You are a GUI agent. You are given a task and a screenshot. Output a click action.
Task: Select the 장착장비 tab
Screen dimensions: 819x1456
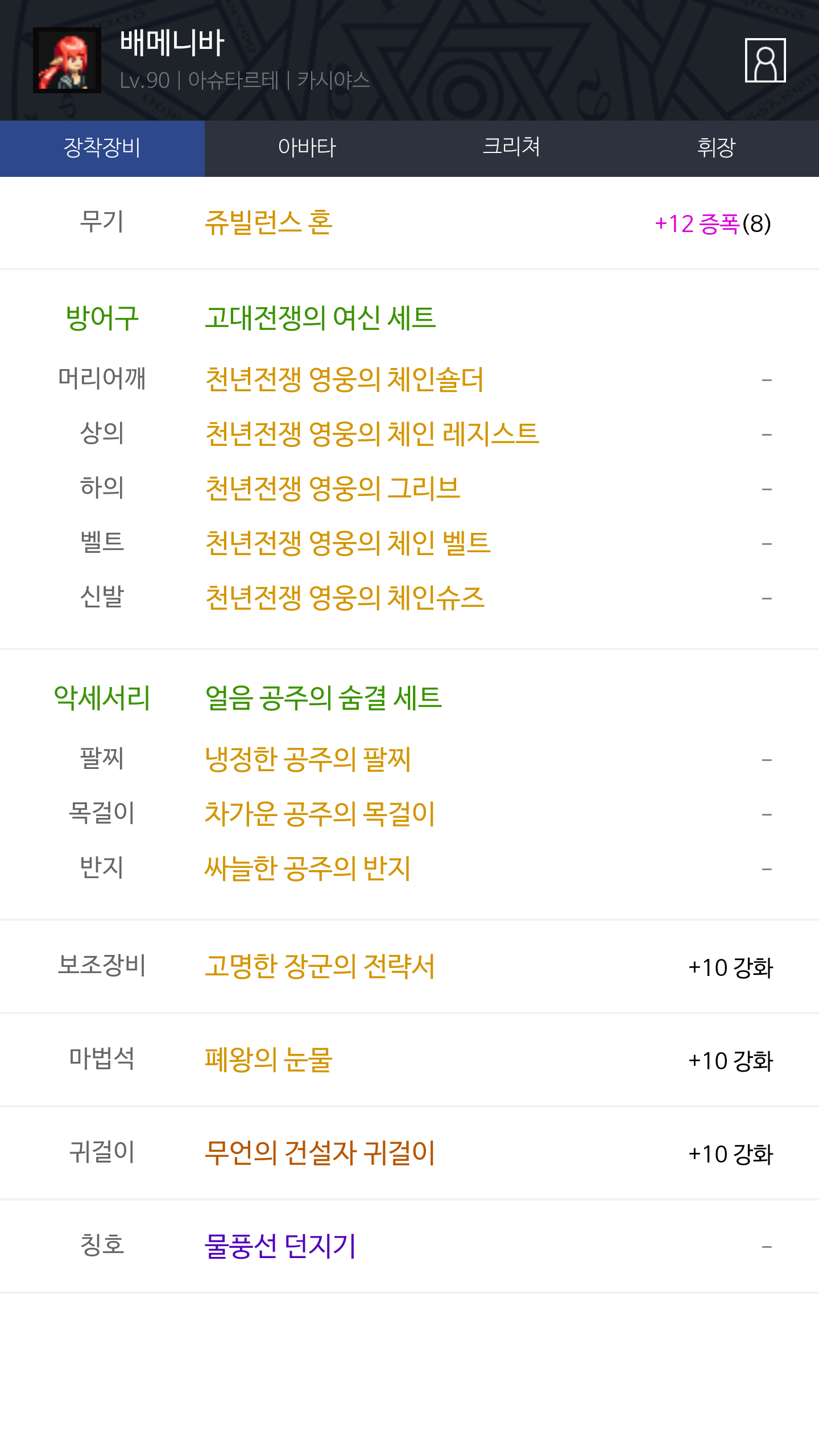pyautogui.click(x=102, y=148)
